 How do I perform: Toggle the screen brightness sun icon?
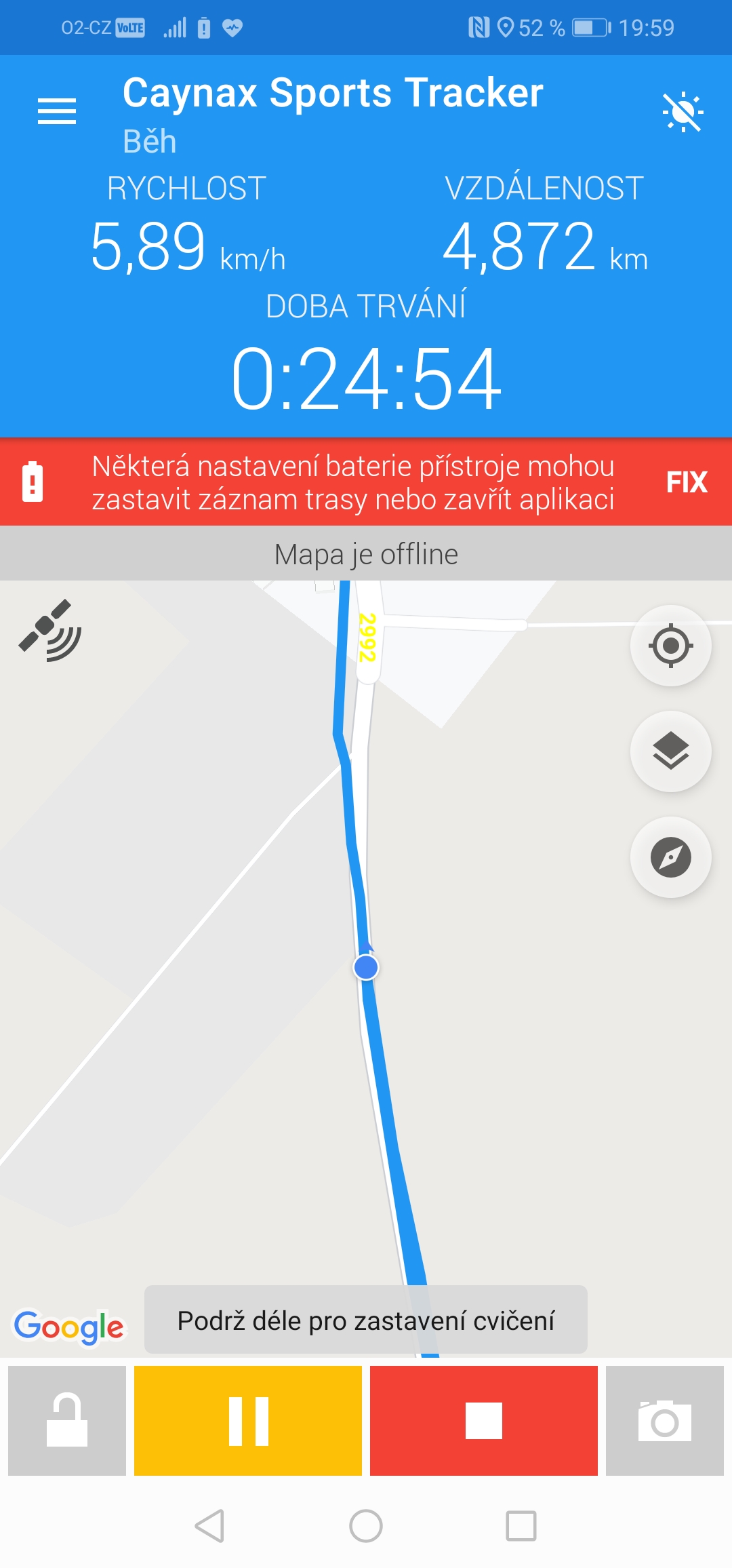click(x=683, y=111)
